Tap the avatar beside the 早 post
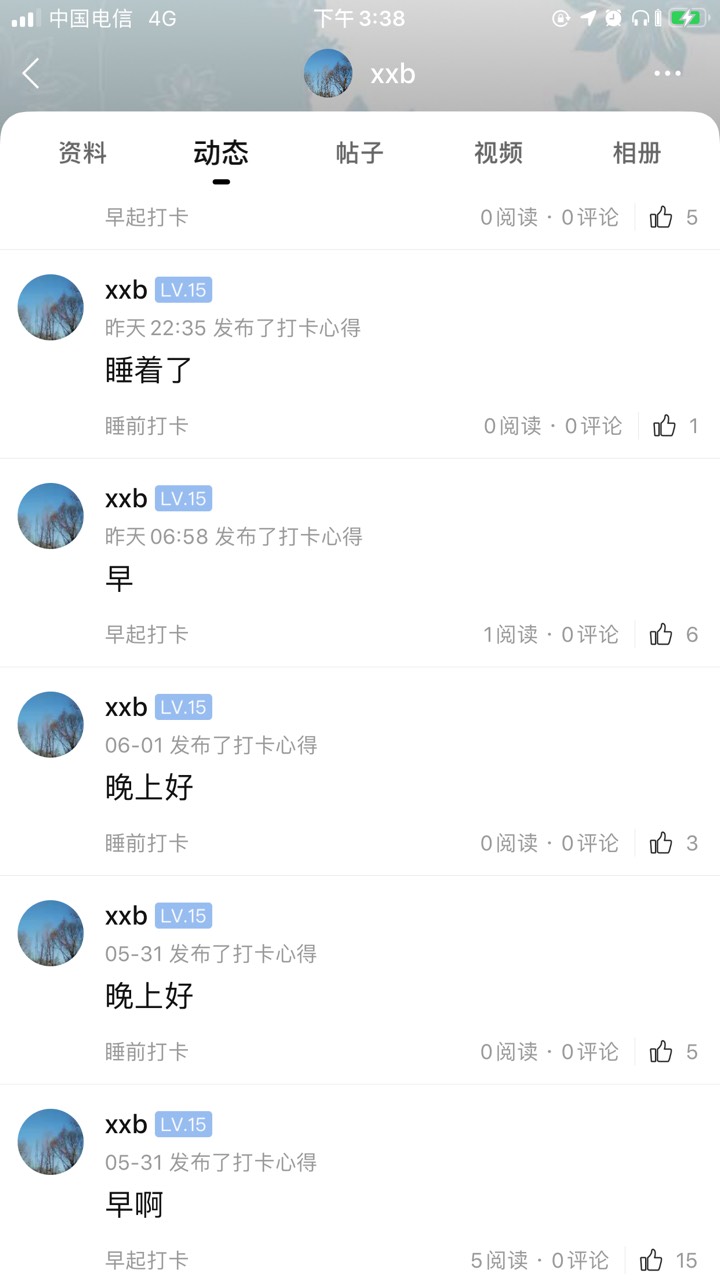This screenshot has width=720, height=1280. (50, 516)
